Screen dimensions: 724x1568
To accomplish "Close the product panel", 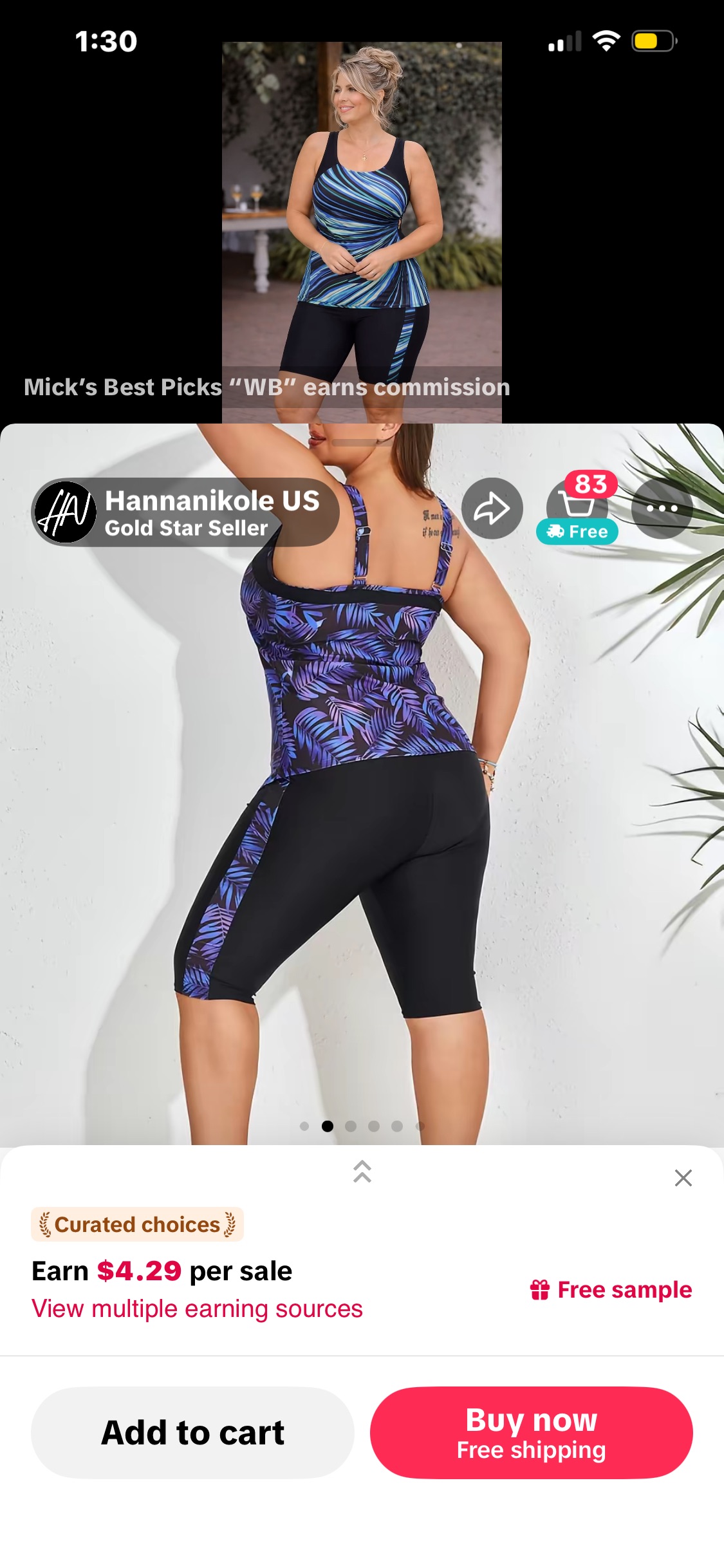I will (x=683, y=1178).
